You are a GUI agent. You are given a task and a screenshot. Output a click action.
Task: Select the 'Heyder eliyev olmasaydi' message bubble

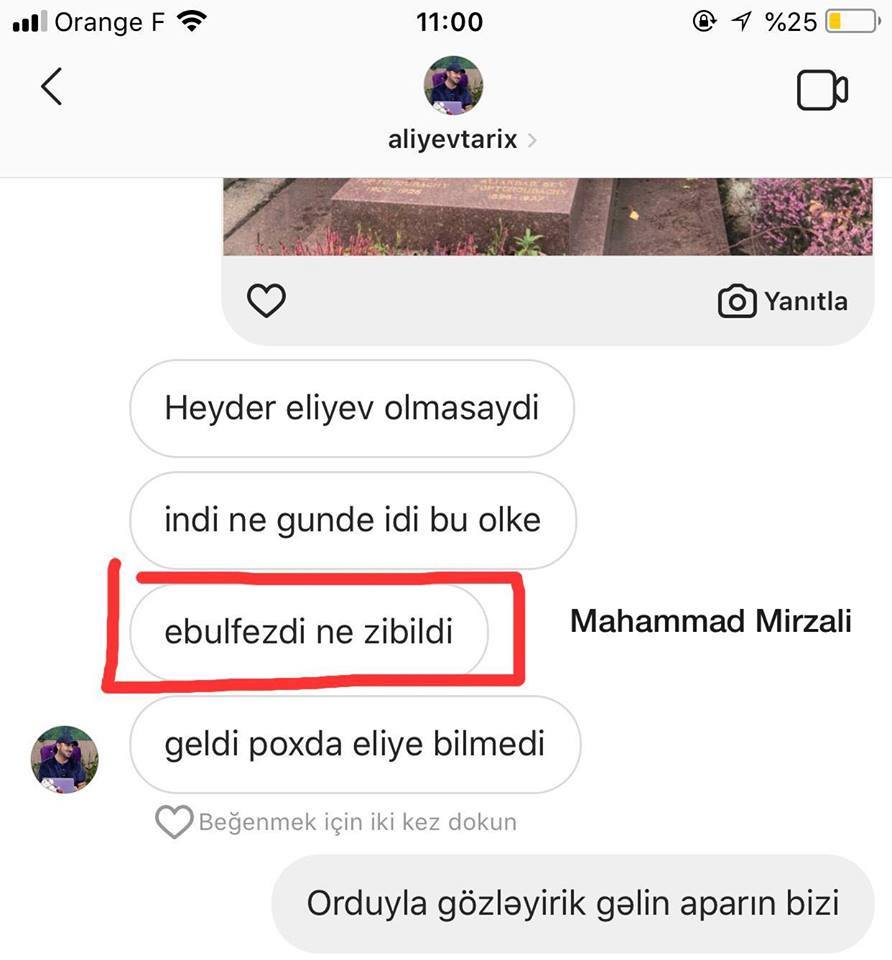click(352, 408)
